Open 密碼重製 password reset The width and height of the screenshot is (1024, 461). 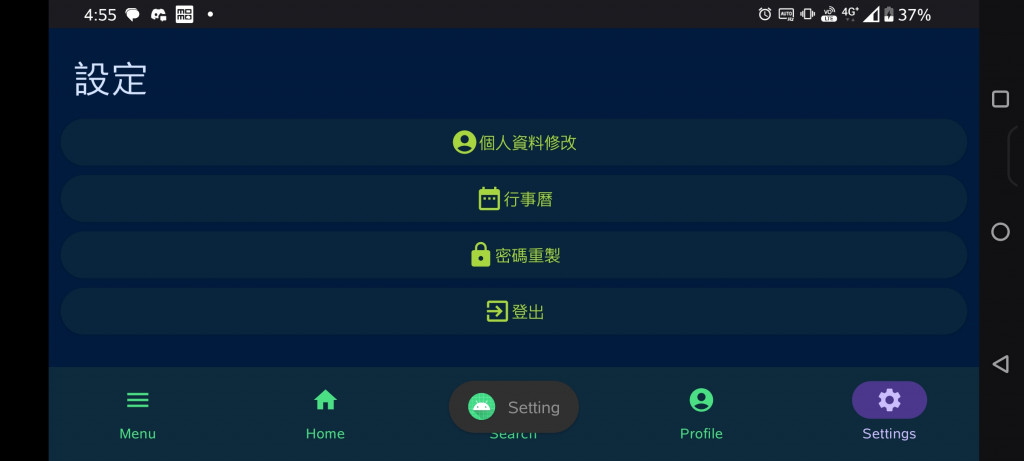click(x=514, y=255)
